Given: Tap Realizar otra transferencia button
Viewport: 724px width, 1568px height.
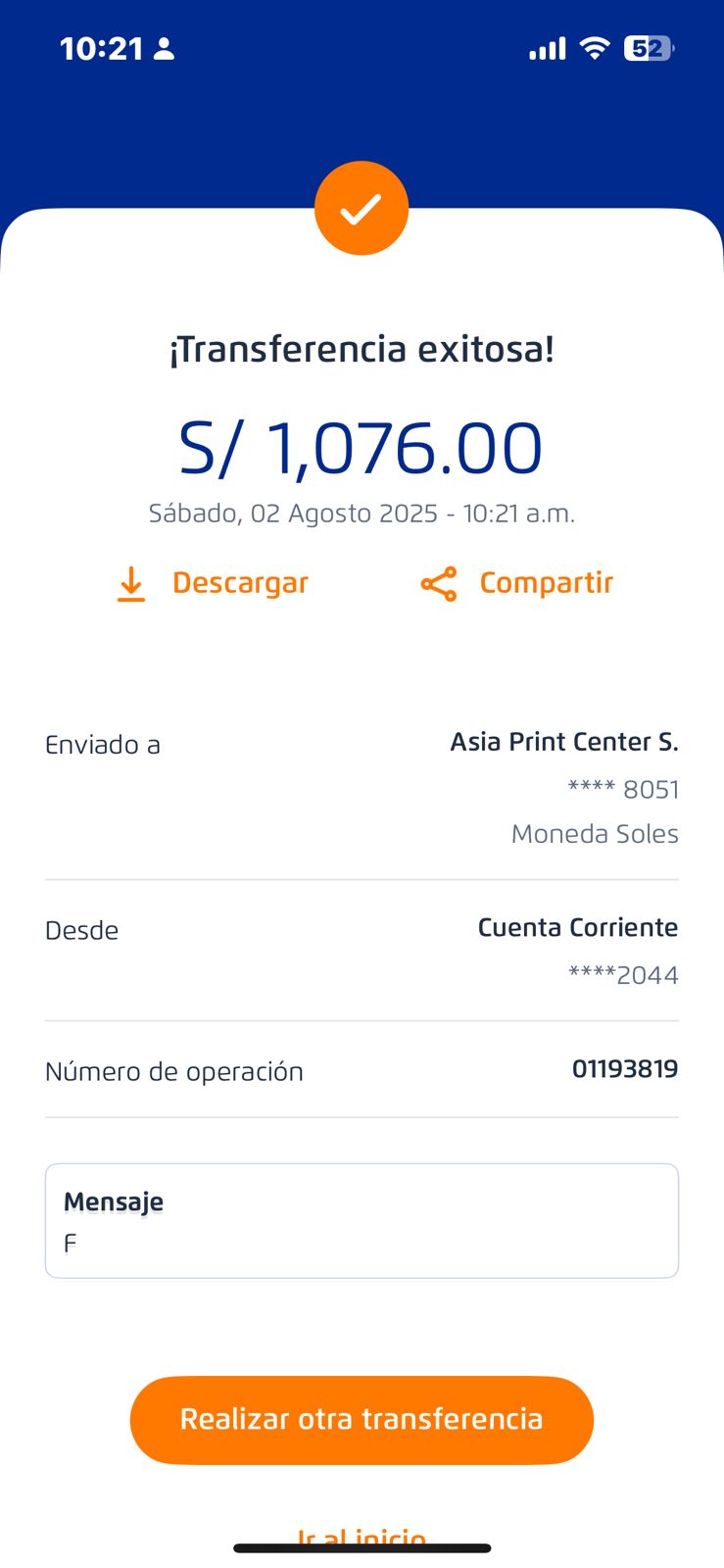Looking at the screenshot, I should [362, 1420].
